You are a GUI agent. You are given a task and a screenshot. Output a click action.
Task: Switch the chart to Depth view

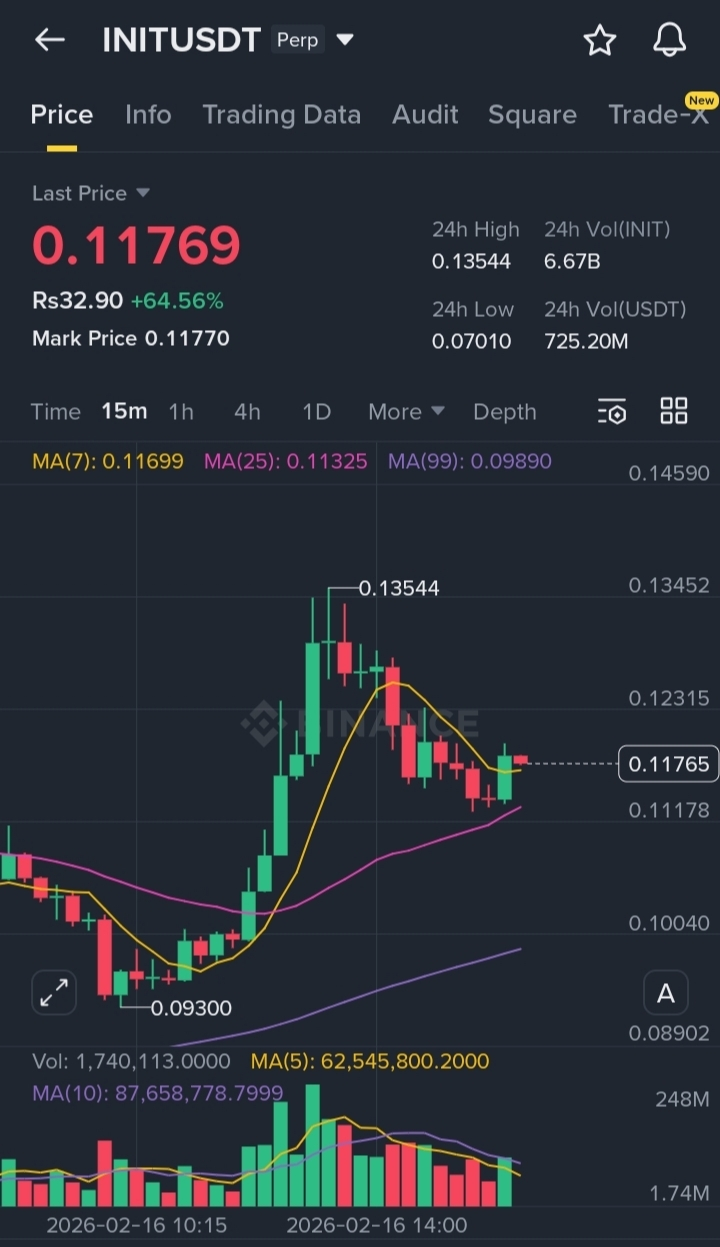(x=504, y=412)
